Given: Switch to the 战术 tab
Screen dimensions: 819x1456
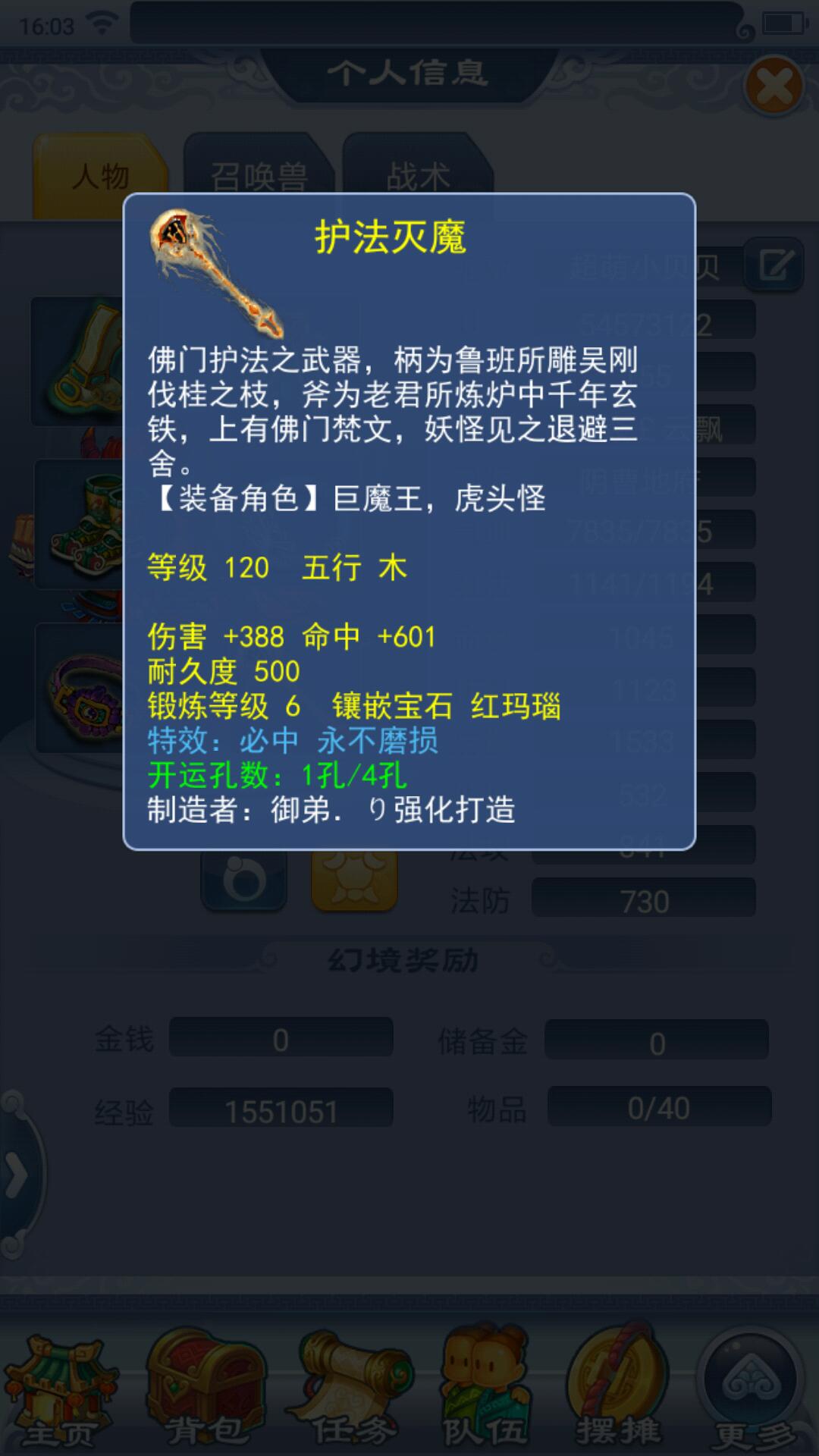Looking at the screenshot, I should (418, 176).
